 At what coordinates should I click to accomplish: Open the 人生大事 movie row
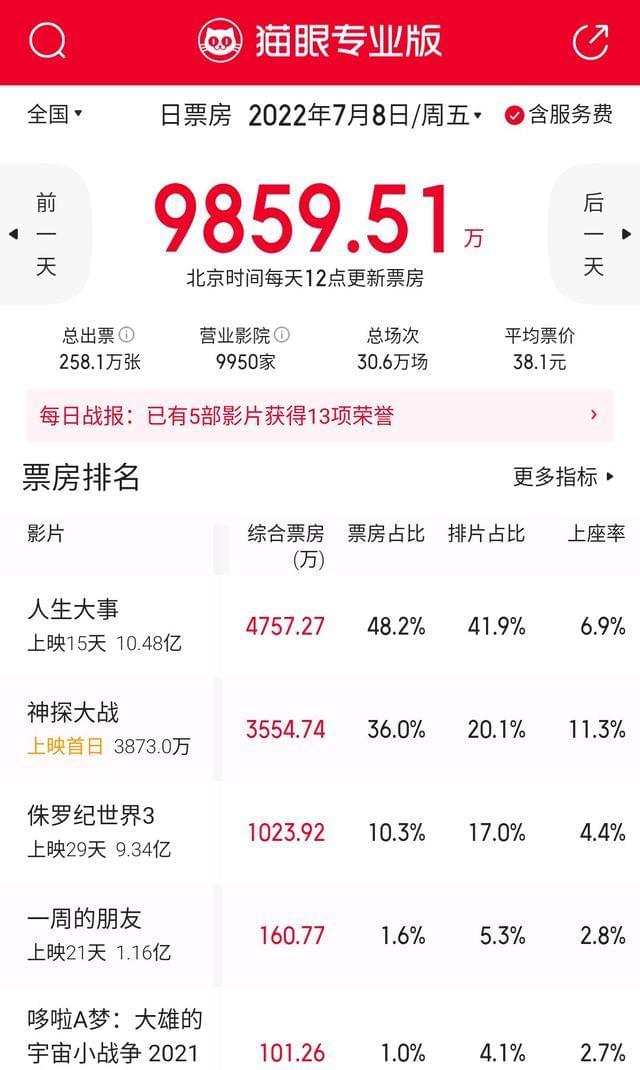tap(320, 626)
